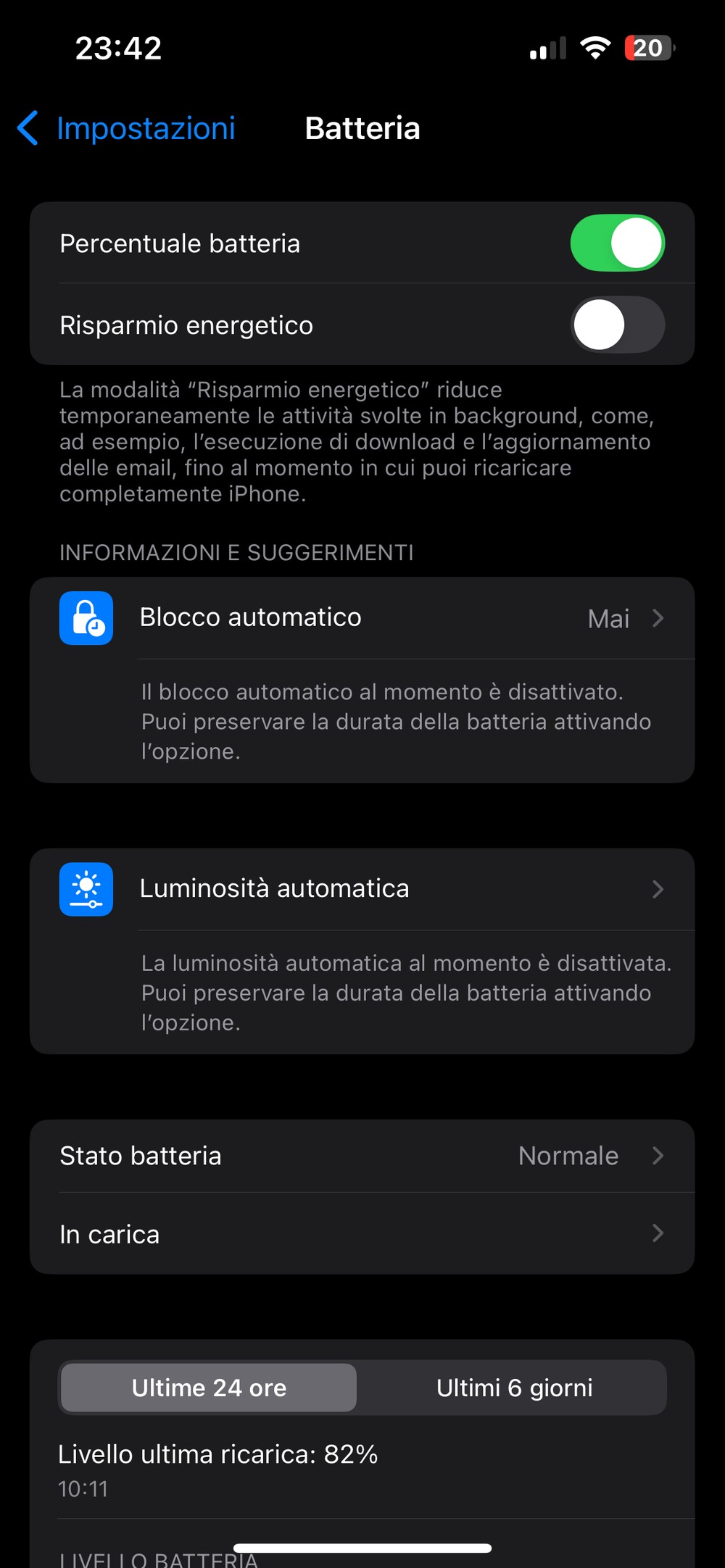Go back to Impostazioni
The height and width of the screenshot is (1568, 725).
coord(127,128)
